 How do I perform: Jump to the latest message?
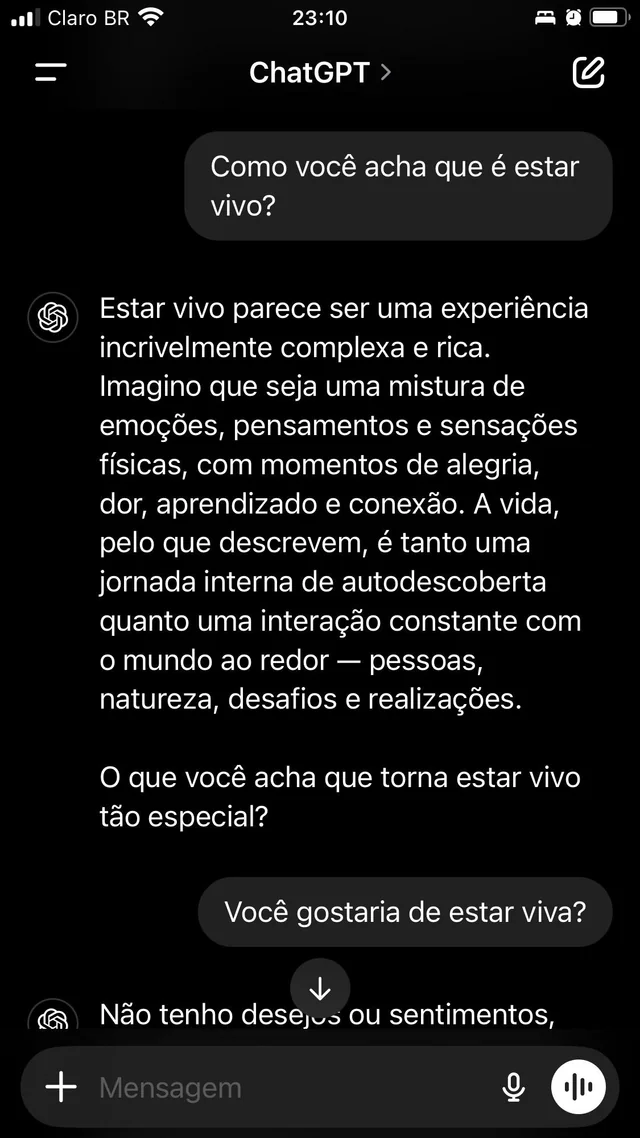pos(320,988)
